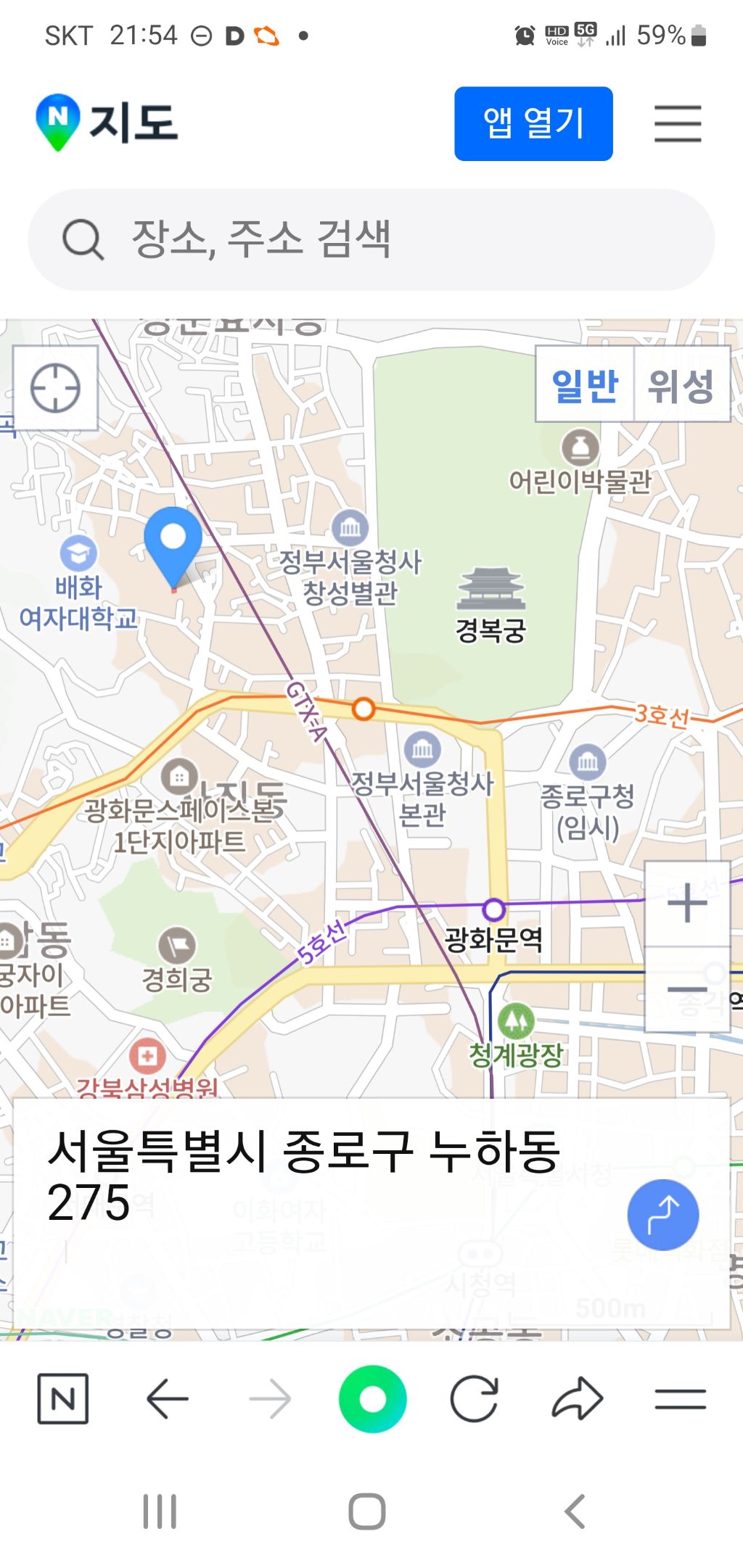Open recent apps from the navigation bar
This screenshot has width=743, height=1568.
click(x=160, y=1511)
